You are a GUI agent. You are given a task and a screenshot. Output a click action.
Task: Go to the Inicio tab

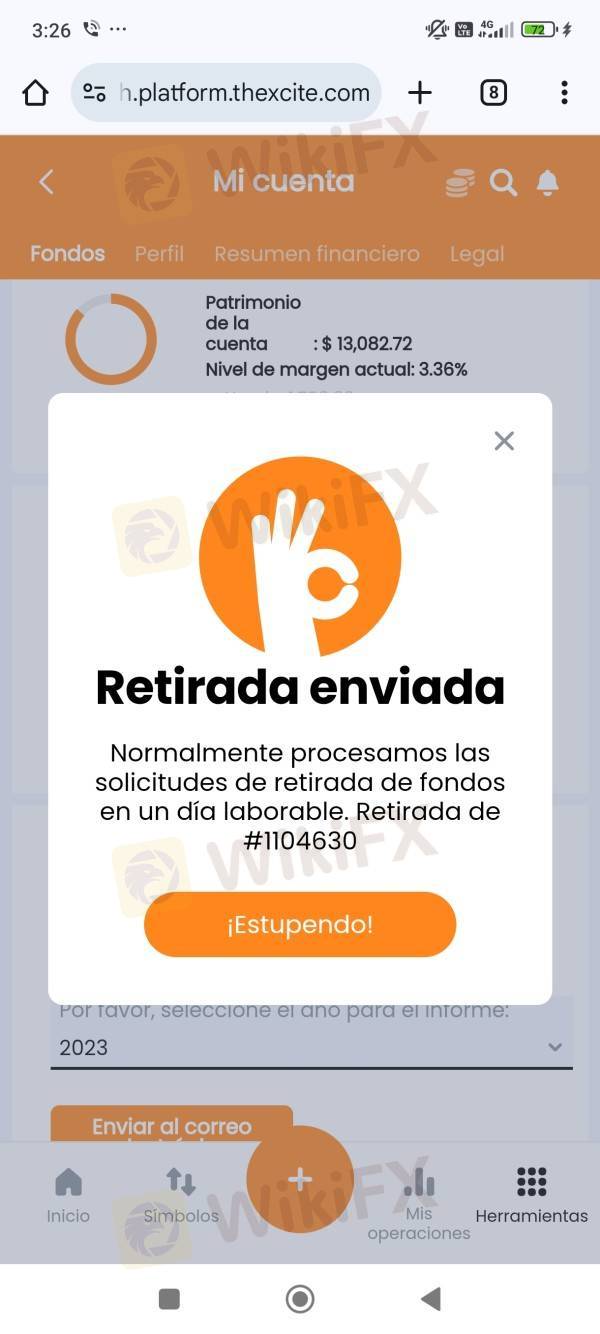68,1196
